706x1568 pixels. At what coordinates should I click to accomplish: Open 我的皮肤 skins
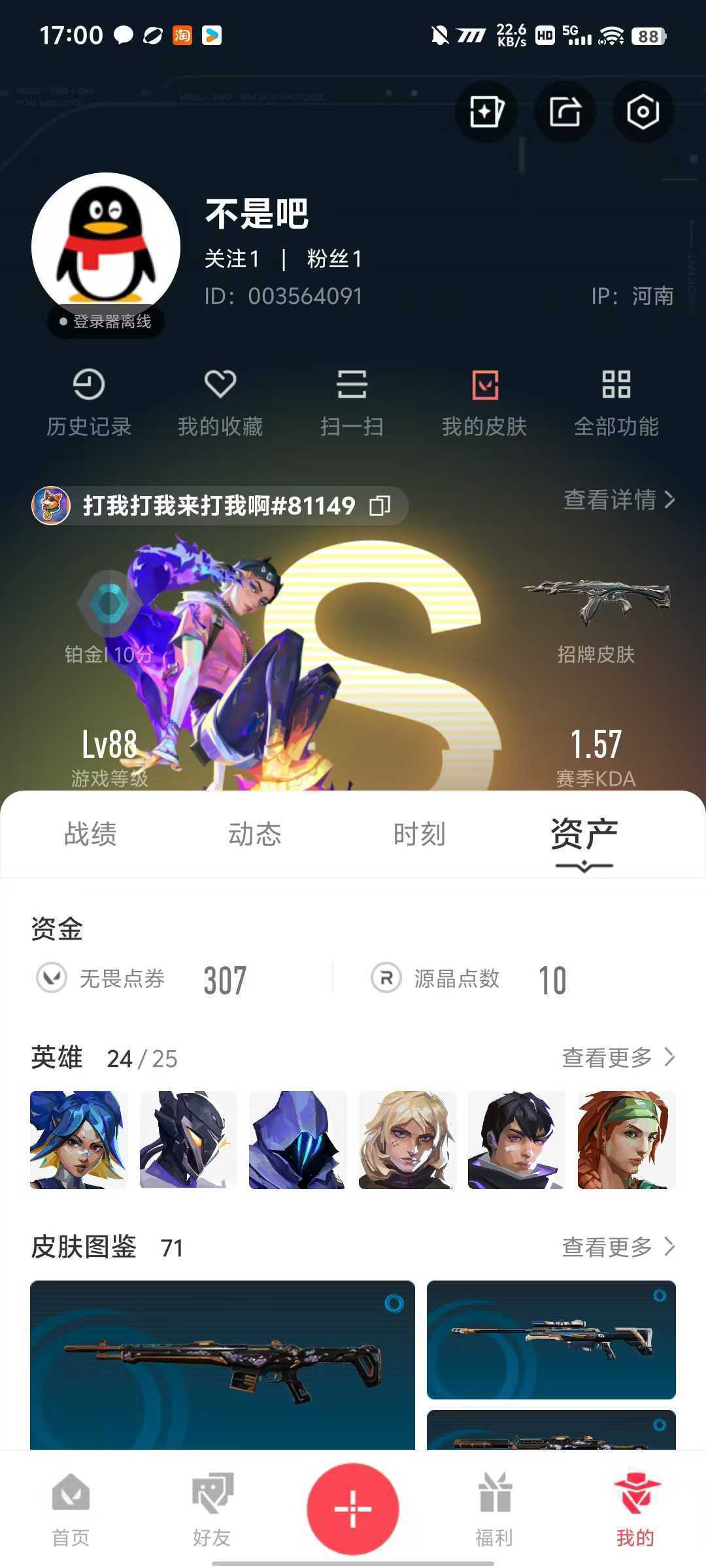(484, 402)
